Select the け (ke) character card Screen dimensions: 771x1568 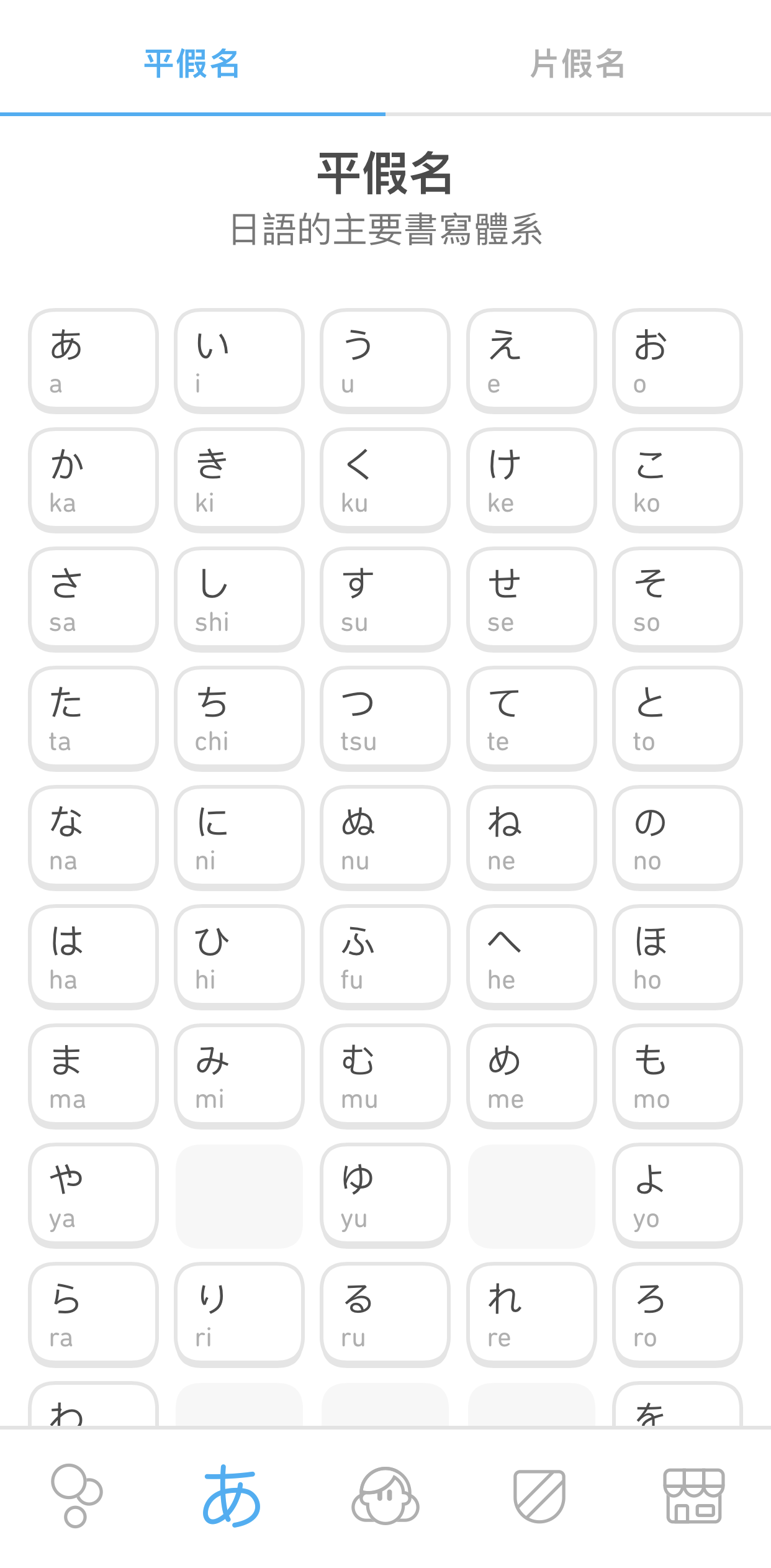pos(532,480)
